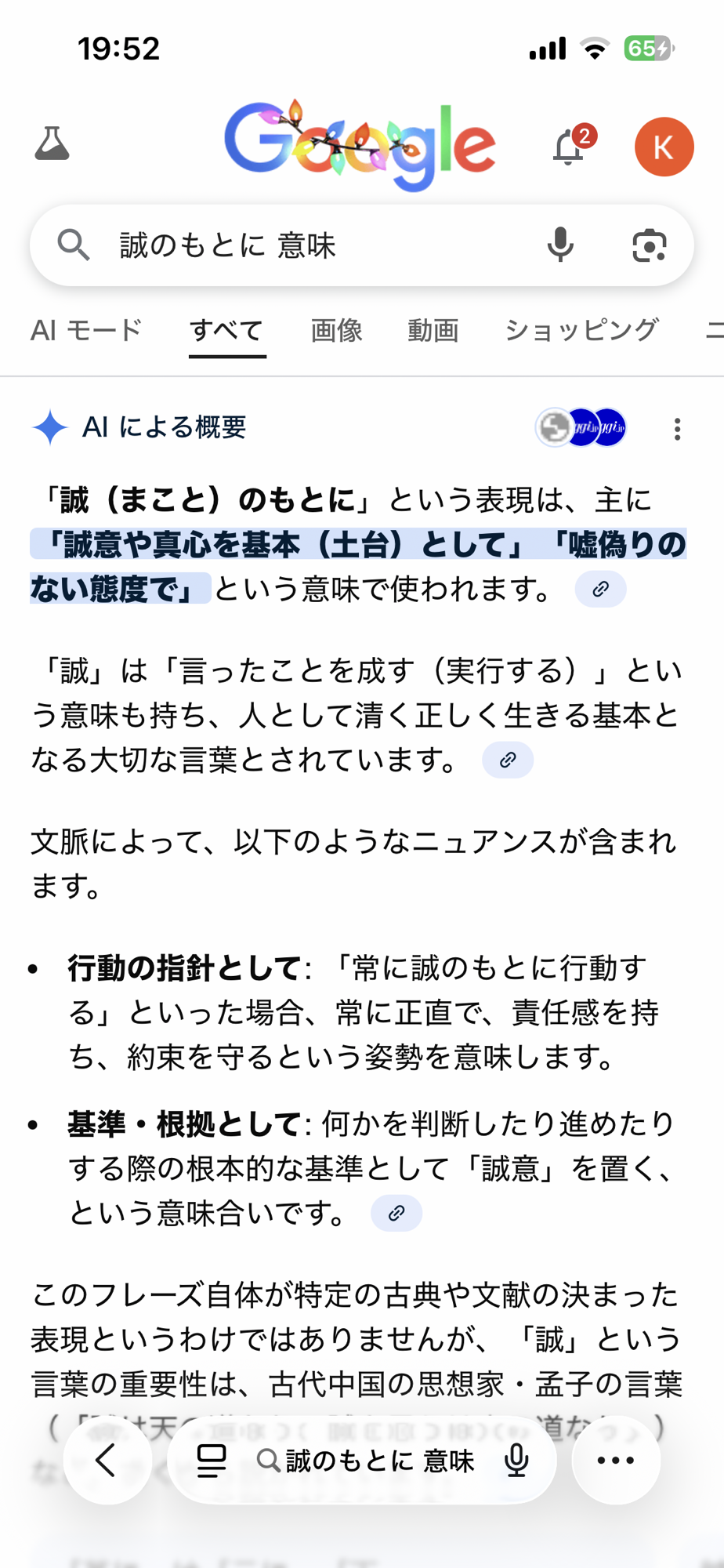Open source link after 使われます sentence
The height and width of the screenshot is (1568, 724).
pyautogui.click(x=600, y=589)
